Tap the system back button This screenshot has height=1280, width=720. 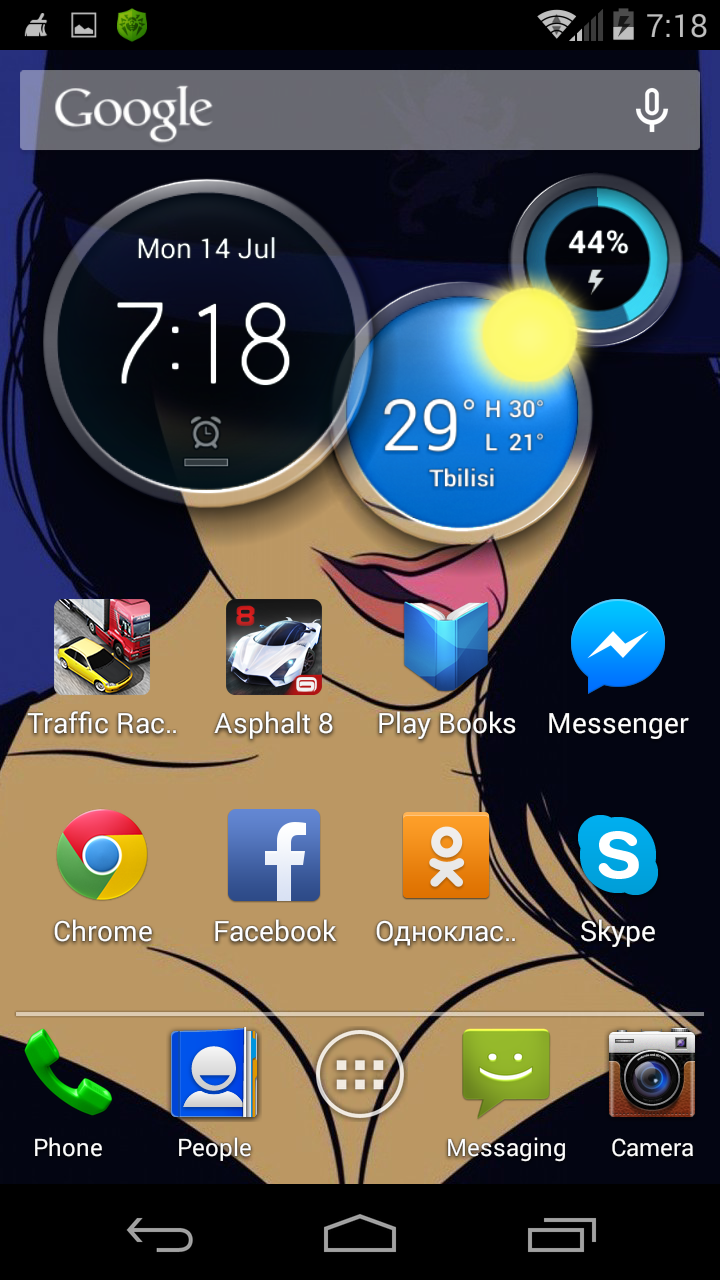(160, 1235)
